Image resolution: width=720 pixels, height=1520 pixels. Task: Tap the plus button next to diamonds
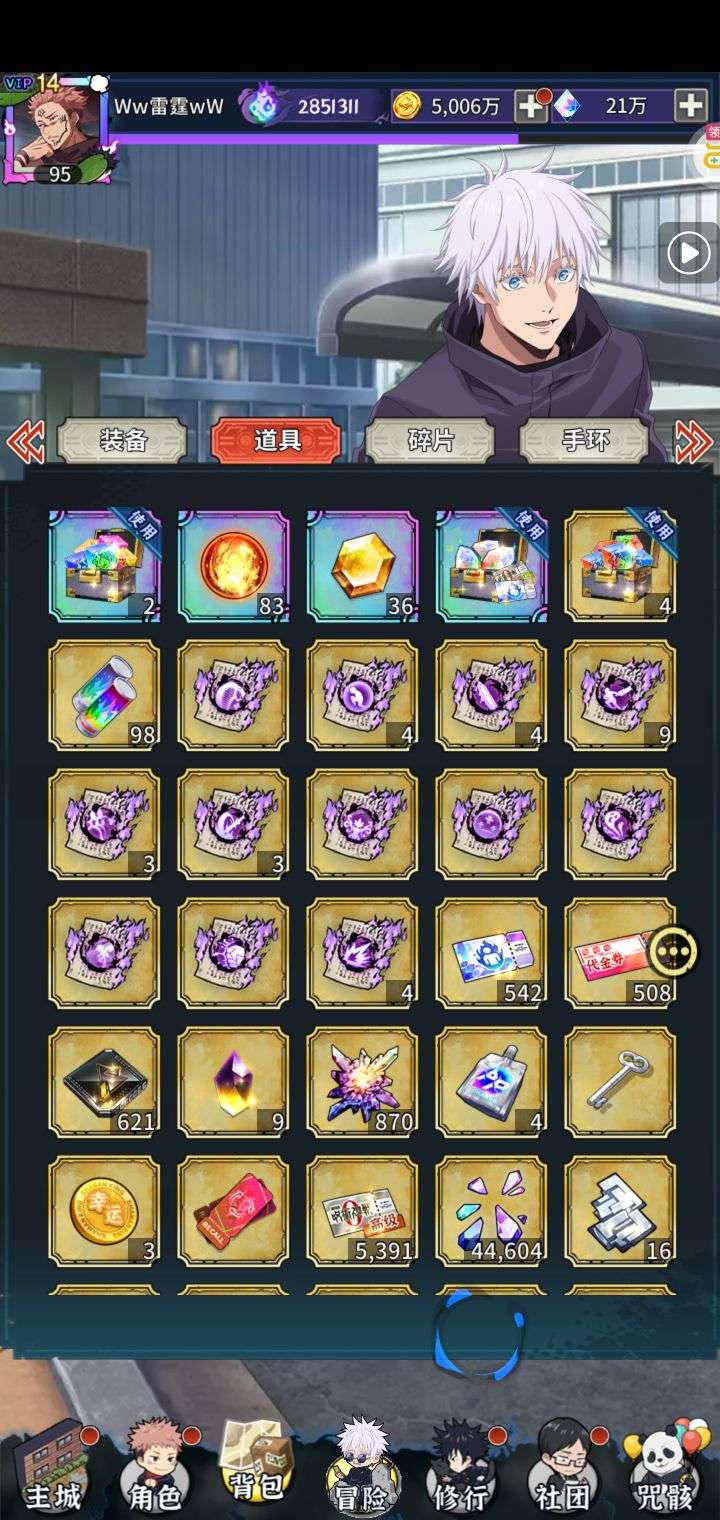[x=691, y=106]
